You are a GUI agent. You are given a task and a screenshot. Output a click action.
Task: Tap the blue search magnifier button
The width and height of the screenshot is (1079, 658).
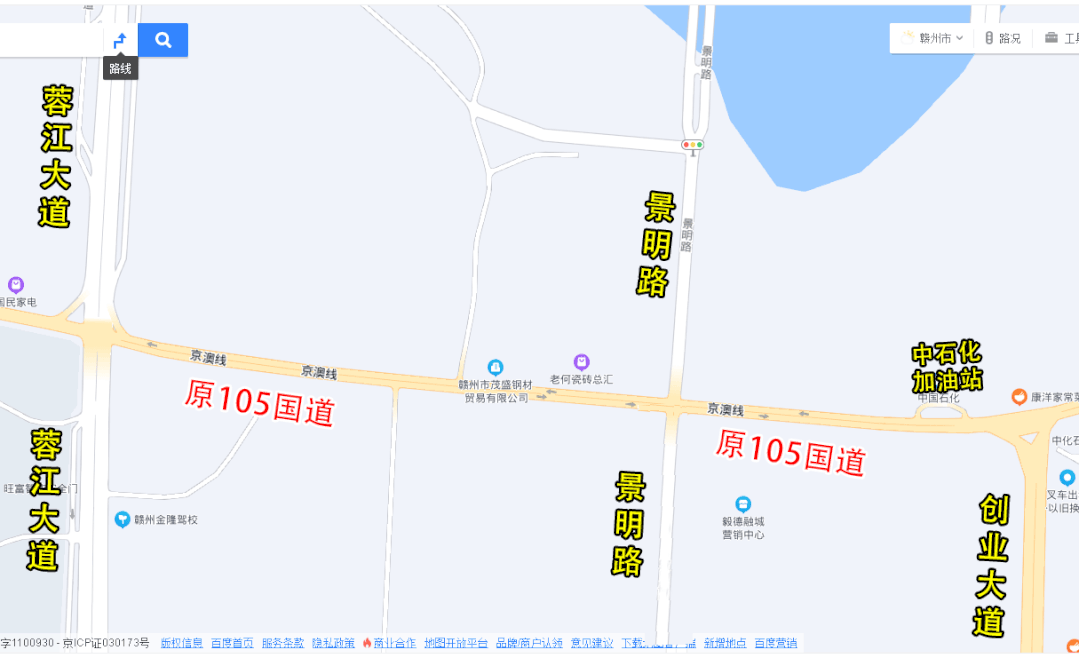[x=163, y=40]
